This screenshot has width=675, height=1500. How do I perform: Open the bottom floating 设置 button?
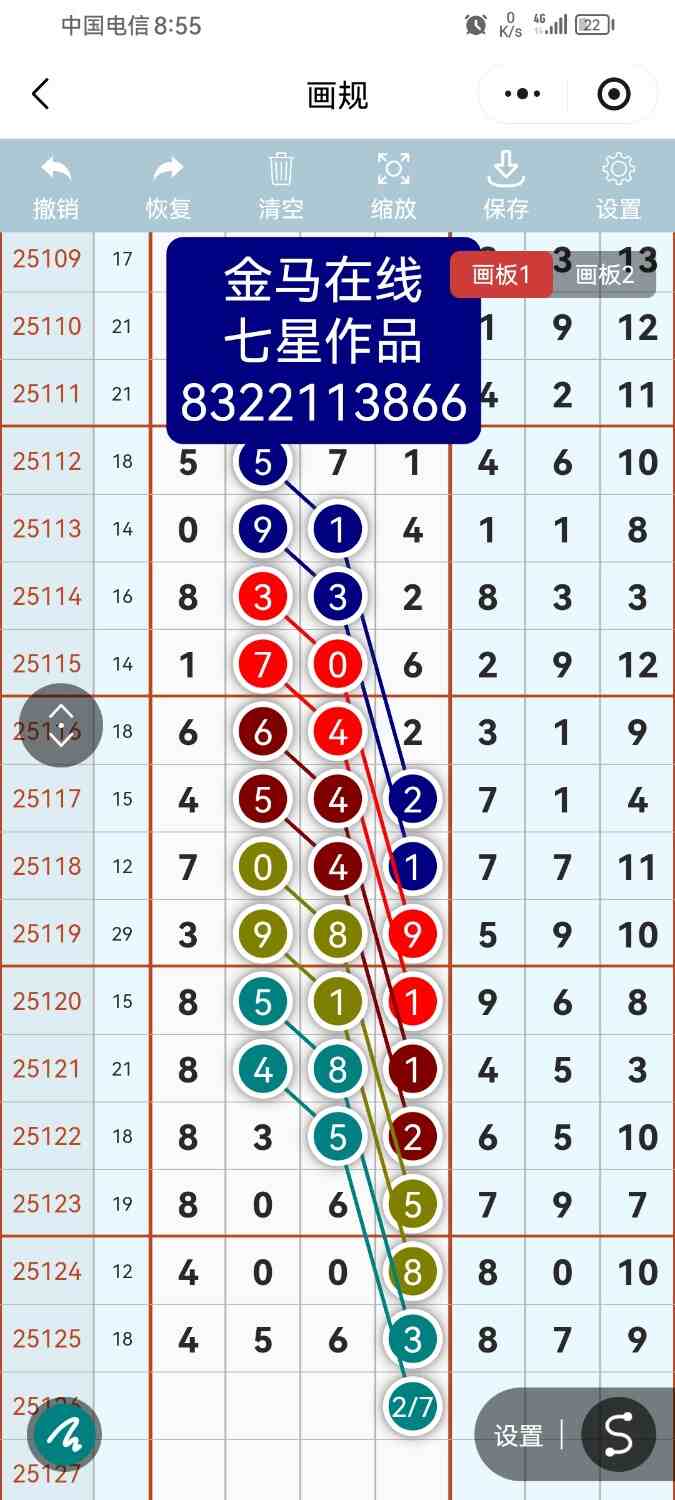click(518, 1436)
